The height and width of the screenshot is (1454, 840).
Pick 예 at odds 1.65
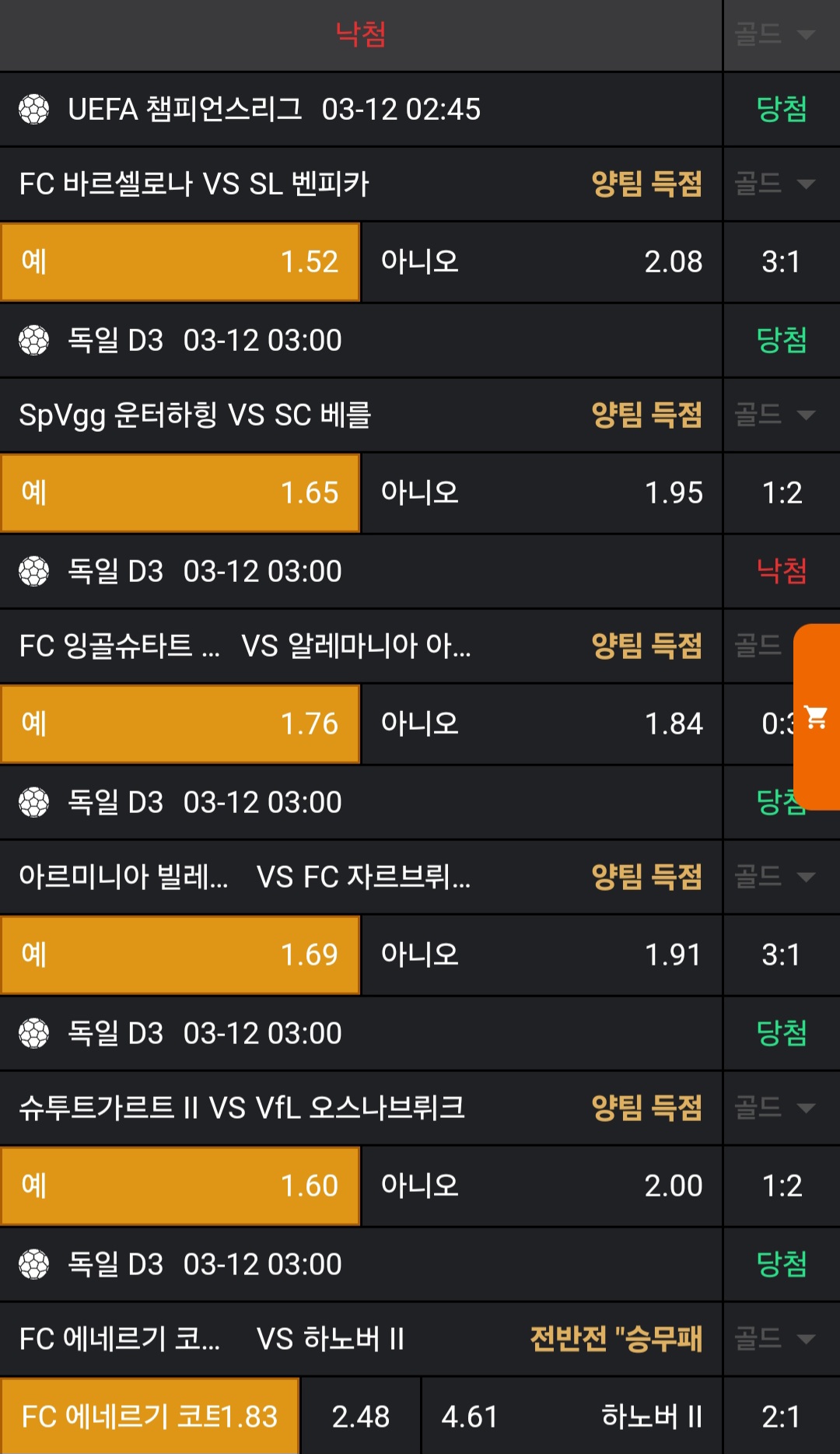tap(180, 493)
